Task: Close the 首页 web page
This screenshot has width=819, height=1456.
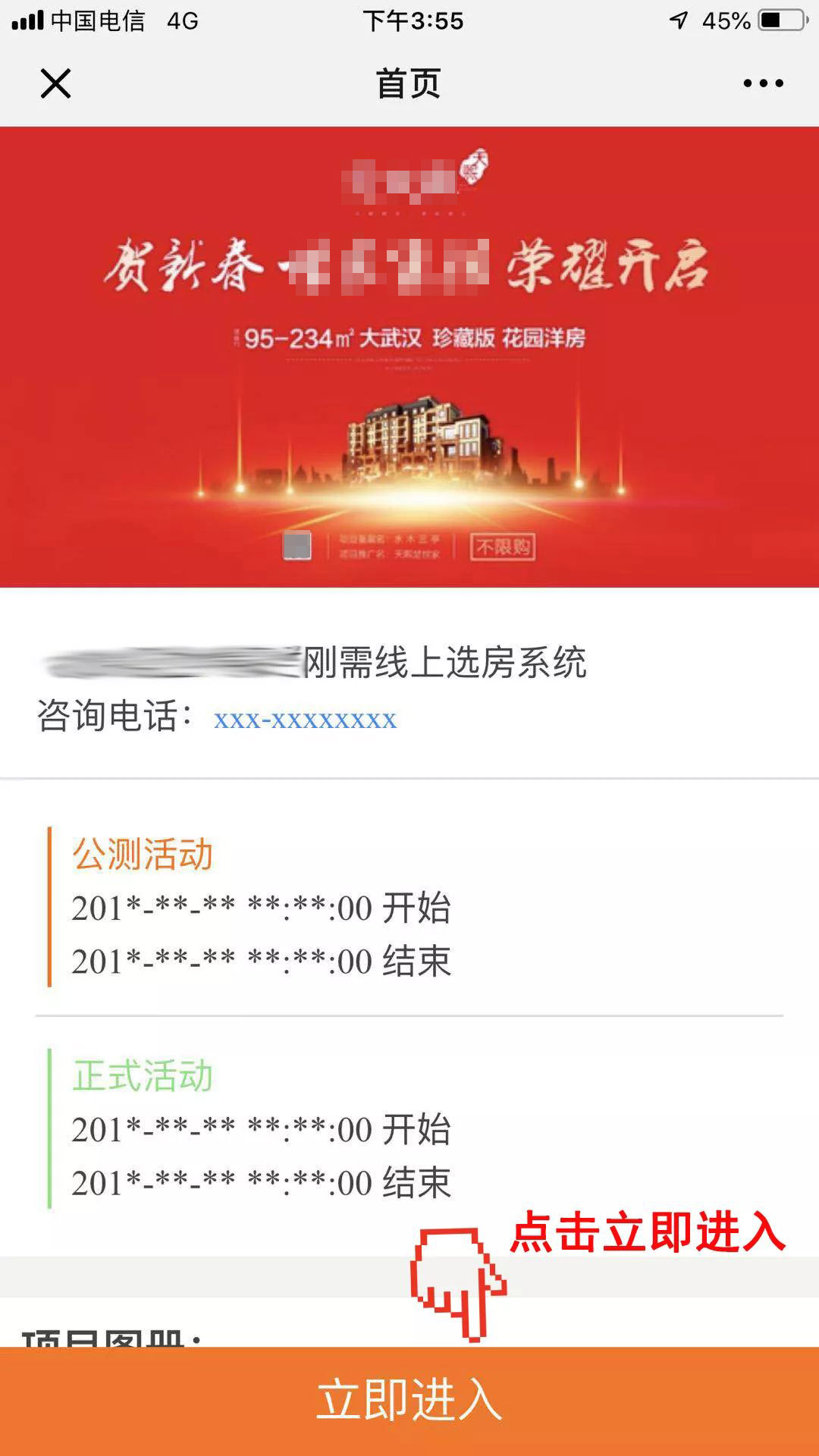Action: (x=55, y=83)
